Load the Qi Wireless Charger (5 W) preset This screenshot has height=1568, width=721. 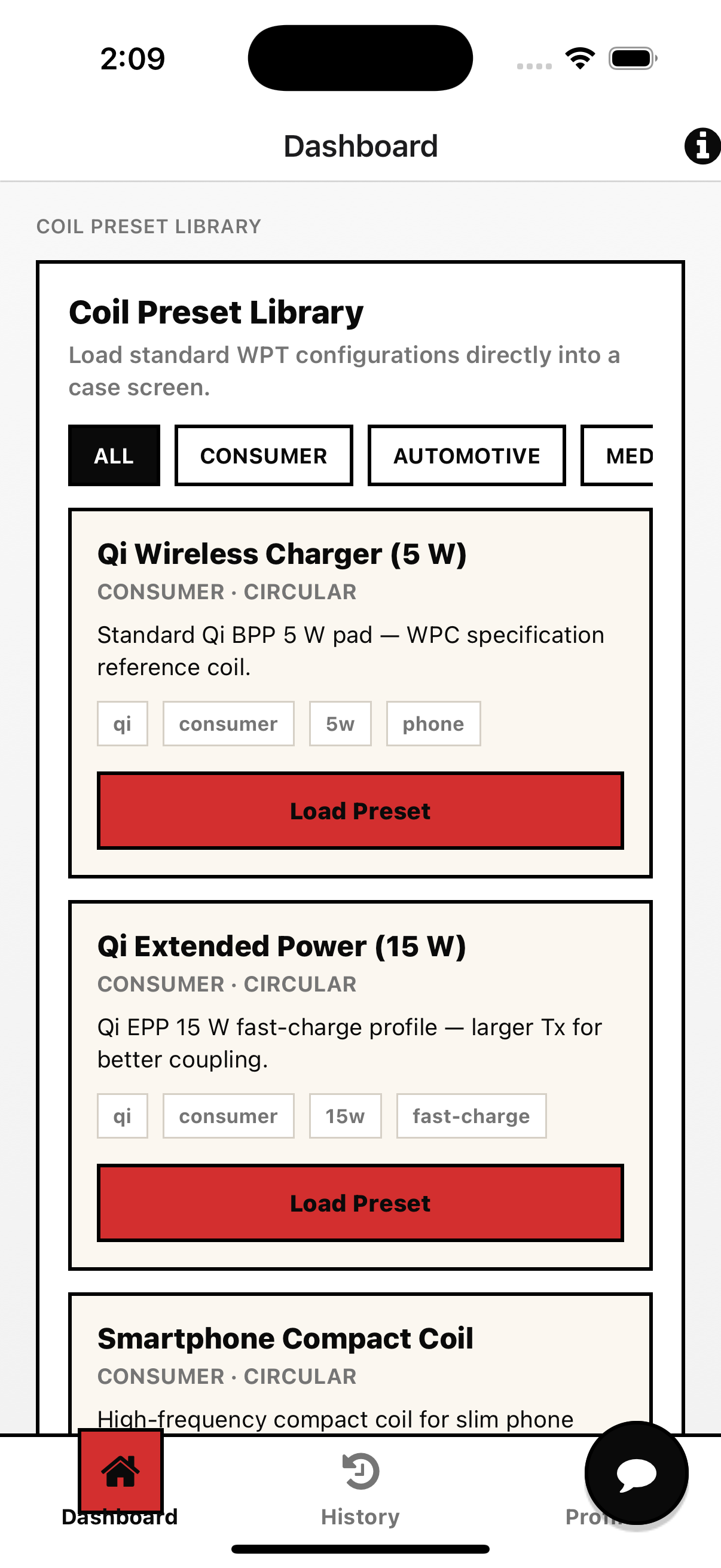360,810
